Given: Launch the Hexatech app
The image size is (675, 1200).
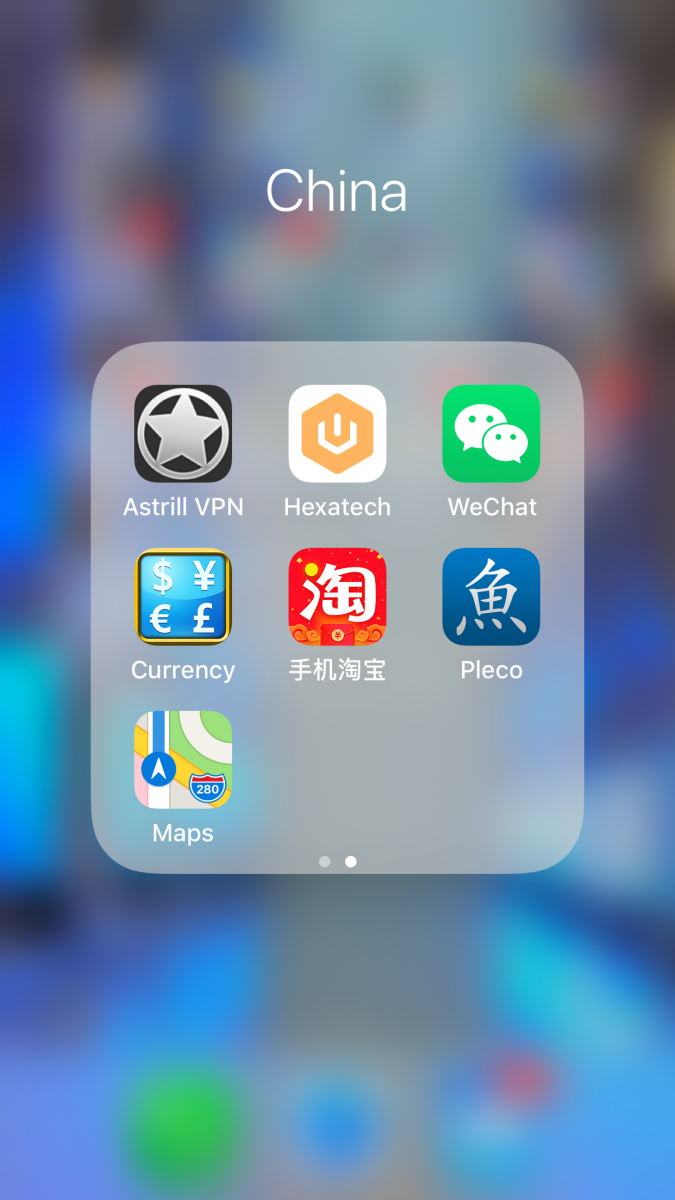Looking at the screenshot, I should click(x=337, y=434).
